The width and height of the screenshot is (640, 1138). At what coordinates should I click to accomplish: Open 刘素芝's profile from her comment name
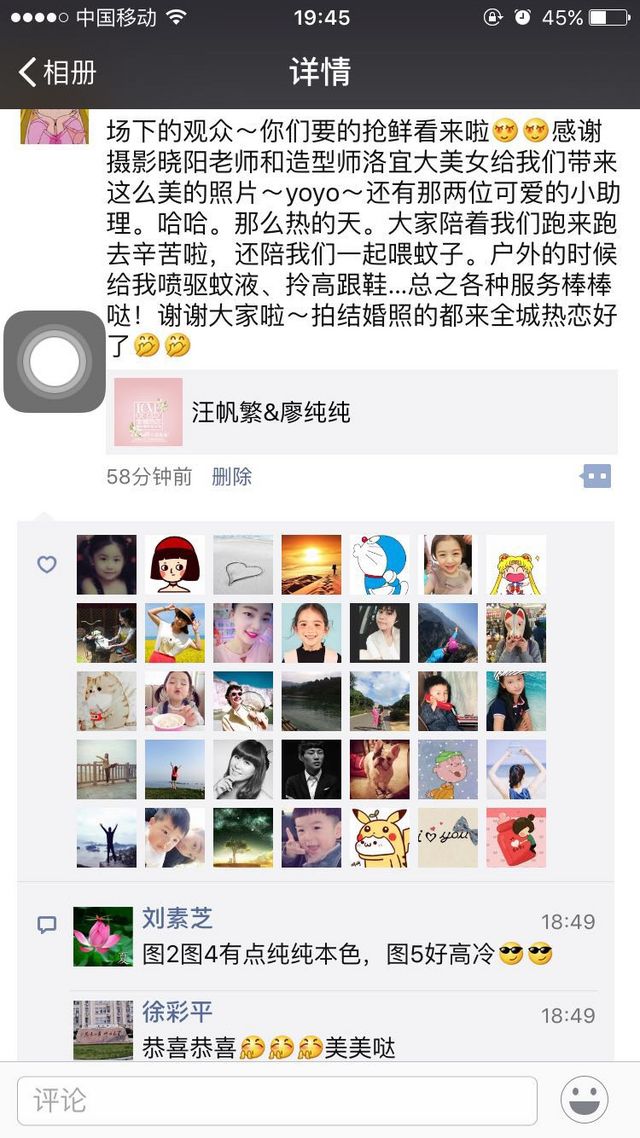pos(177,918)
